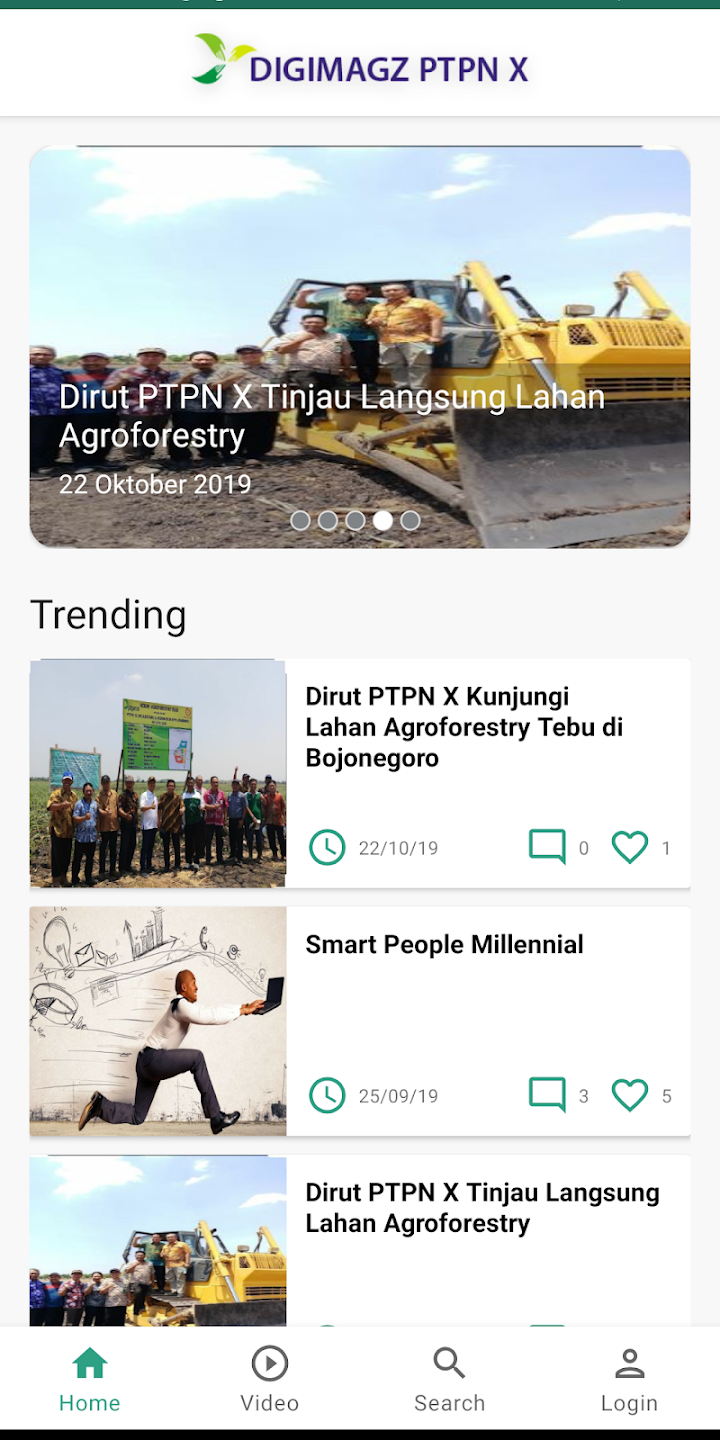Like the Bojonegoro Agroforestry Tebu article
The image size is (720, 1440).
click(630, 848)
